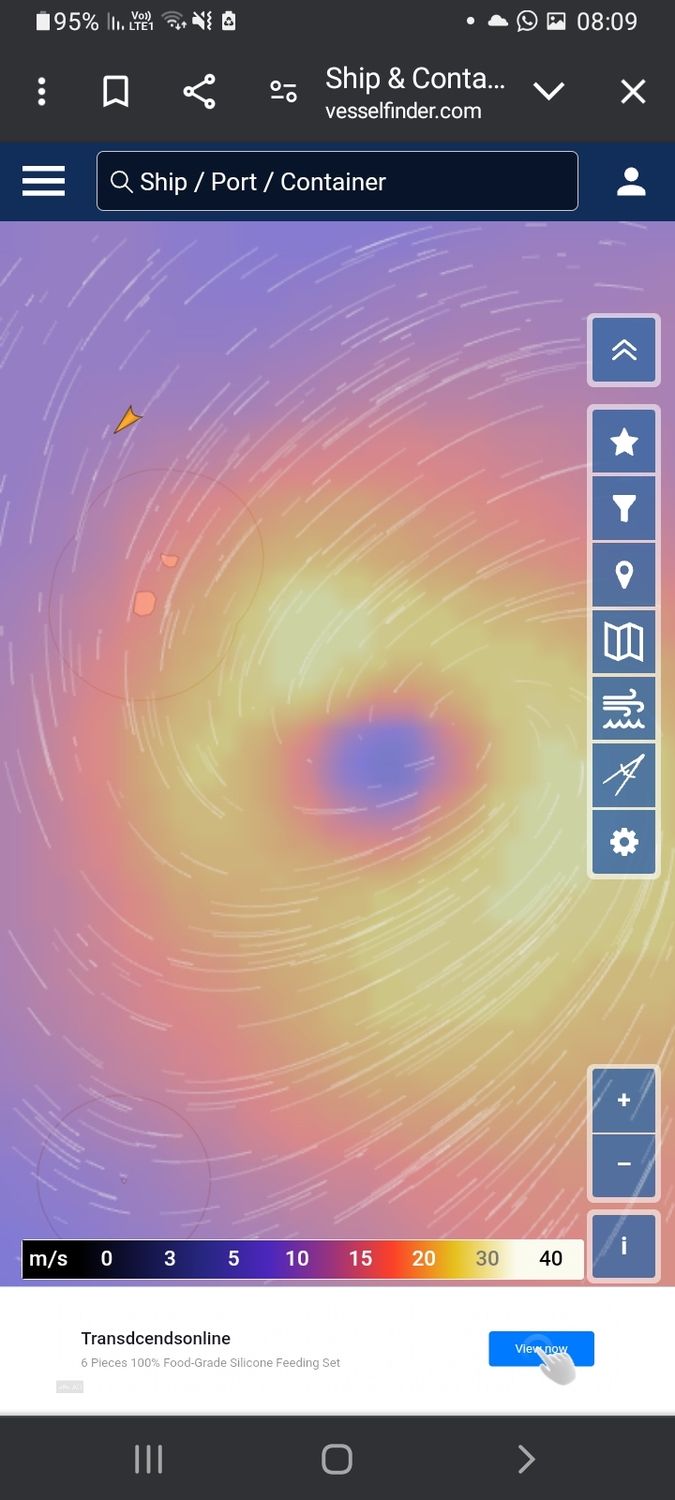This screenshot has height=1500, width=675.
Task: Tap the Ship / Port / Container search field
Action: pyautogui.click(x=337, y=181)
